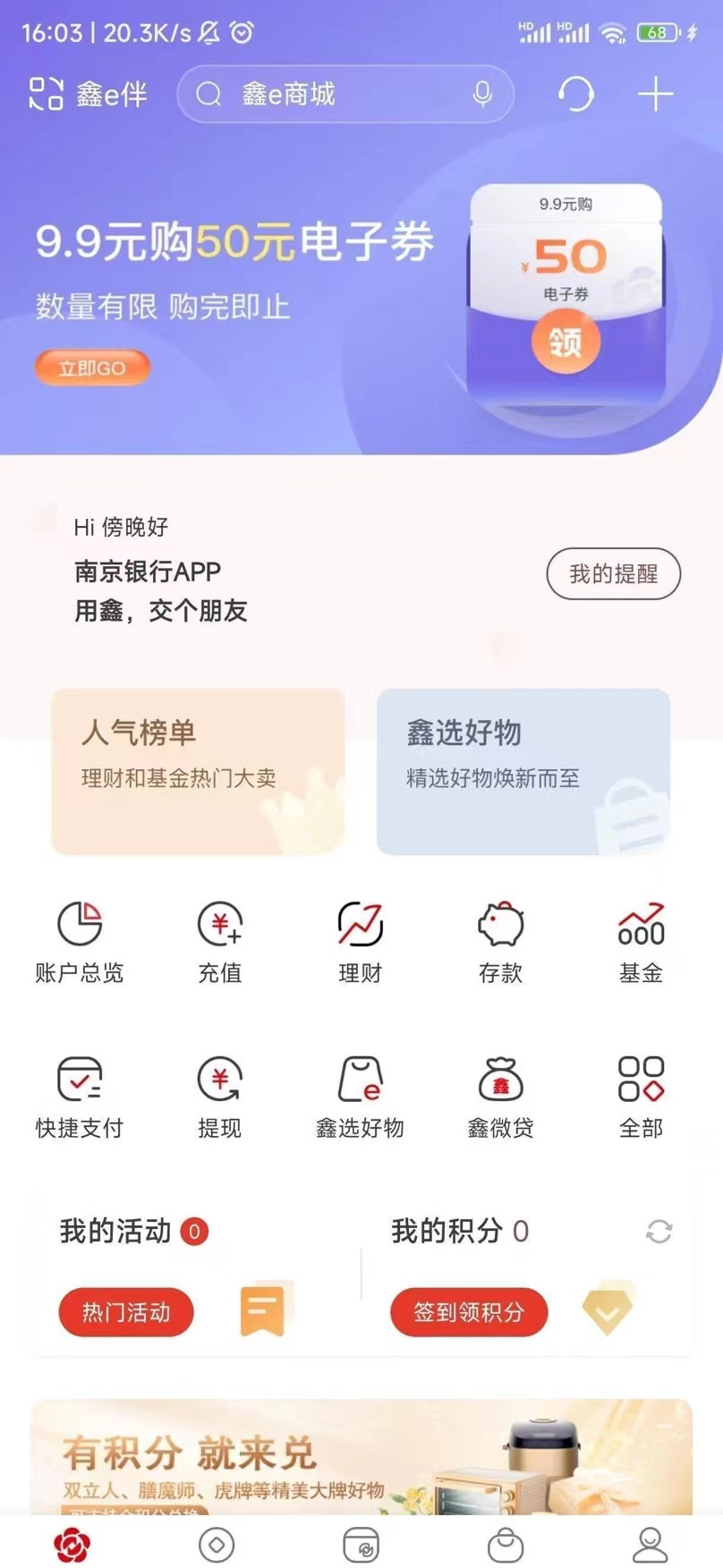Open the customer service headset icon

pyautogui.click(x=575, y=94)
